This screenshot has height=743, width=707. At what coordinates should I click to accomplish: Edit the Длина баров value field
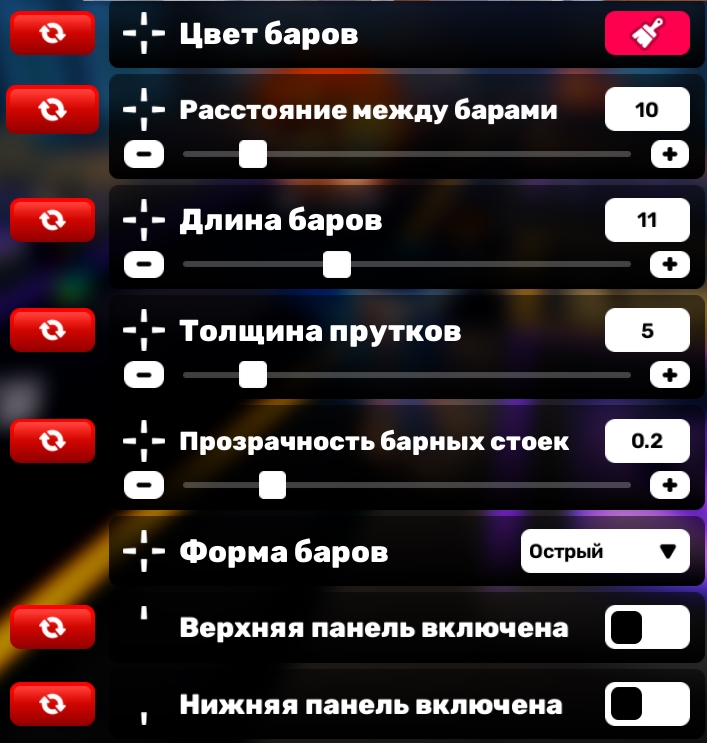click(x=647, y=219)
